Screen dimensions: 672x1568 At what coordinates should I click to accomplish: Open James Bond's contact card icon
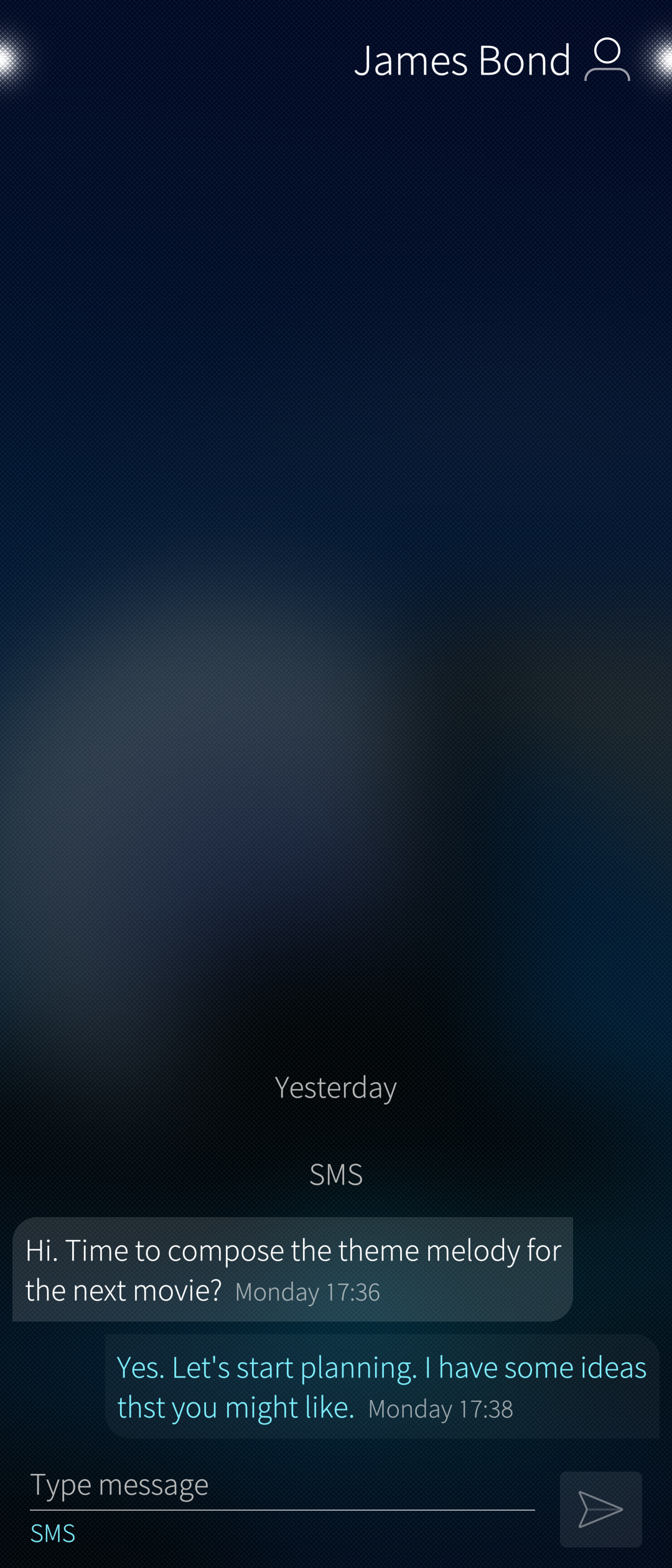607,60
